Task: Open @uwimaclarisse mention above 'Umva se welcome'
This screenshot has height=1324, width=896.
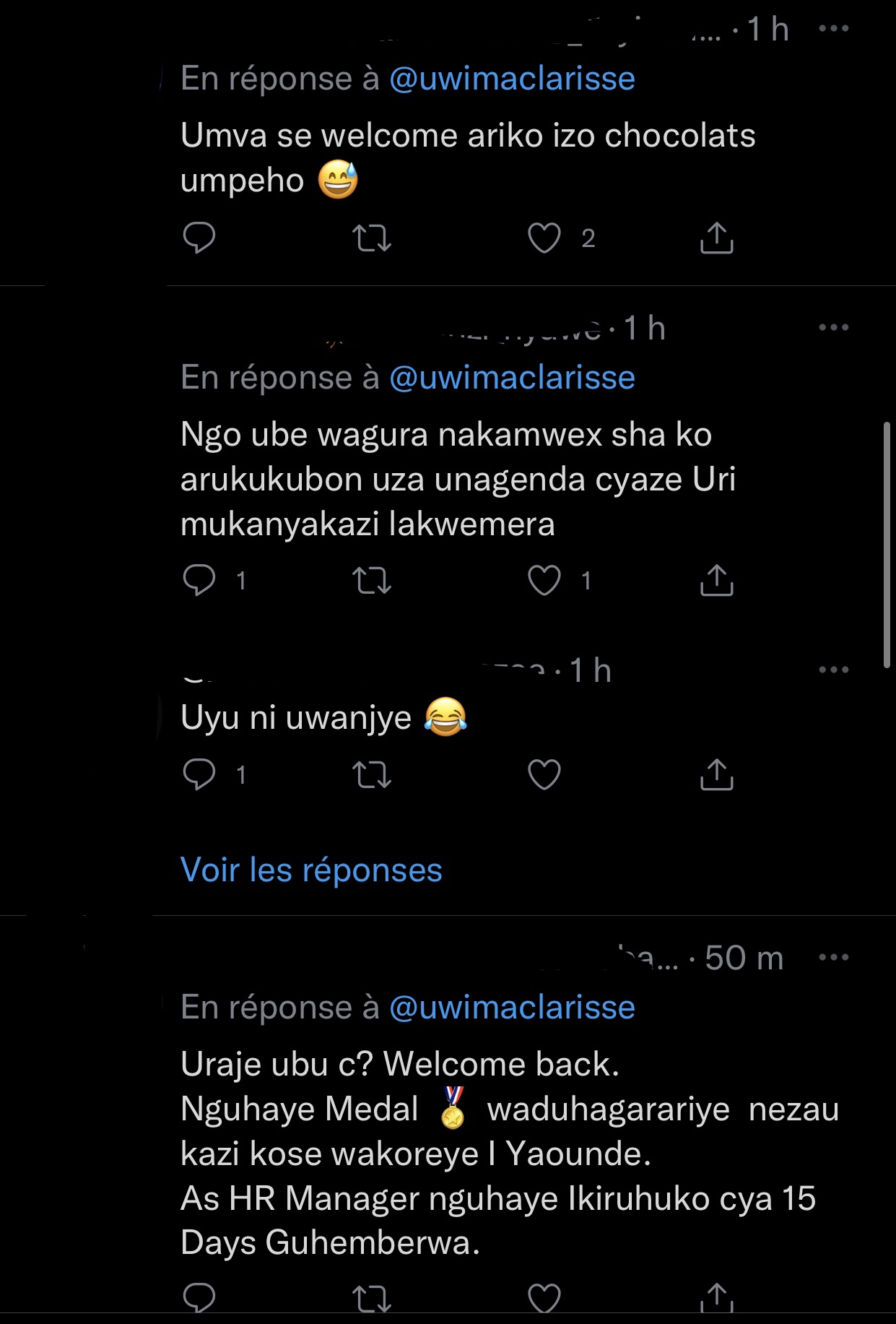Action: pos(512,78)
